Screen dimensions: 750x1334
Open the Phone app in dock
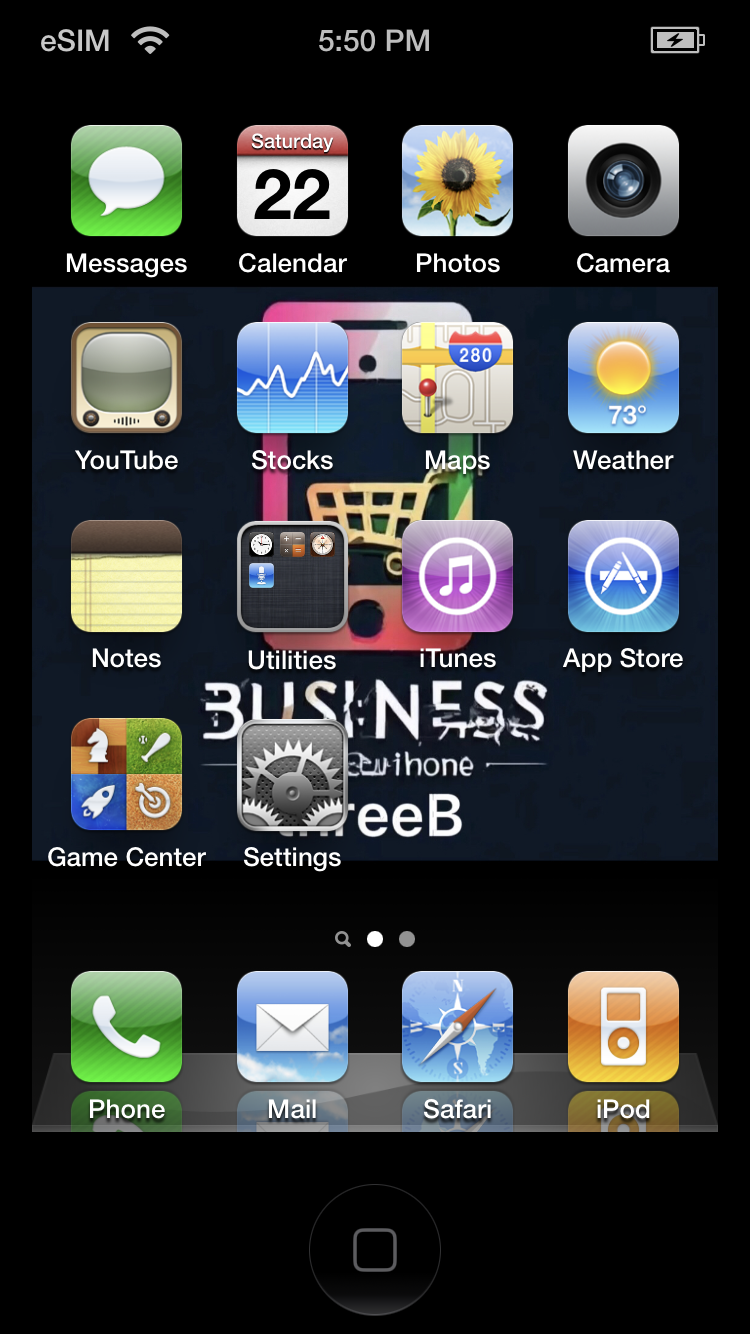126,1027
